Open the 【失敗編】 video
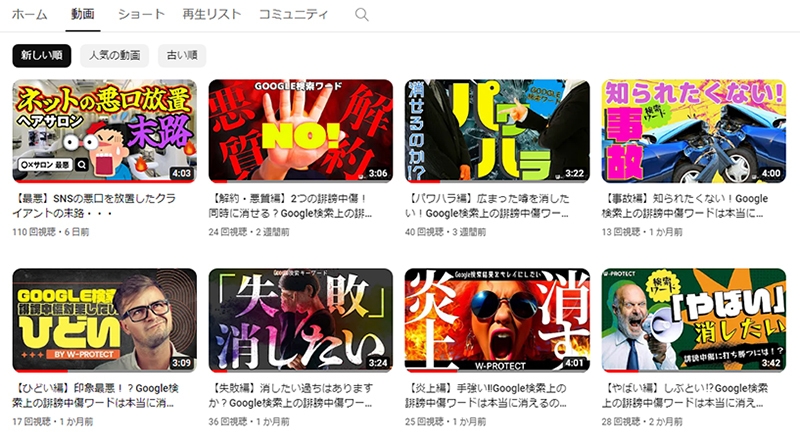800x444 pixels. 300,319
